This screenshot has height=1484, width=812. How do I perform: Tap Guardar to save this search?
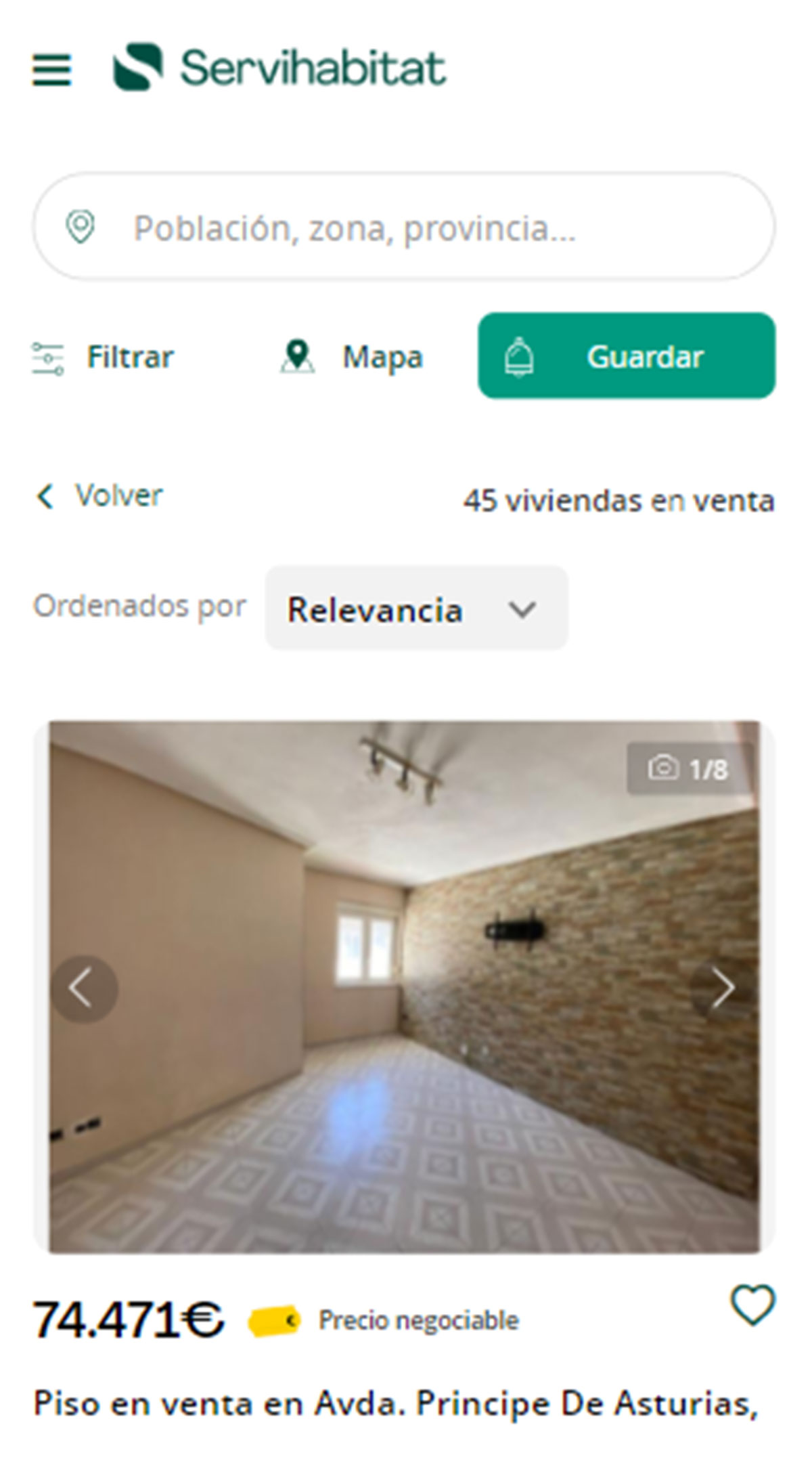(626, 356)
